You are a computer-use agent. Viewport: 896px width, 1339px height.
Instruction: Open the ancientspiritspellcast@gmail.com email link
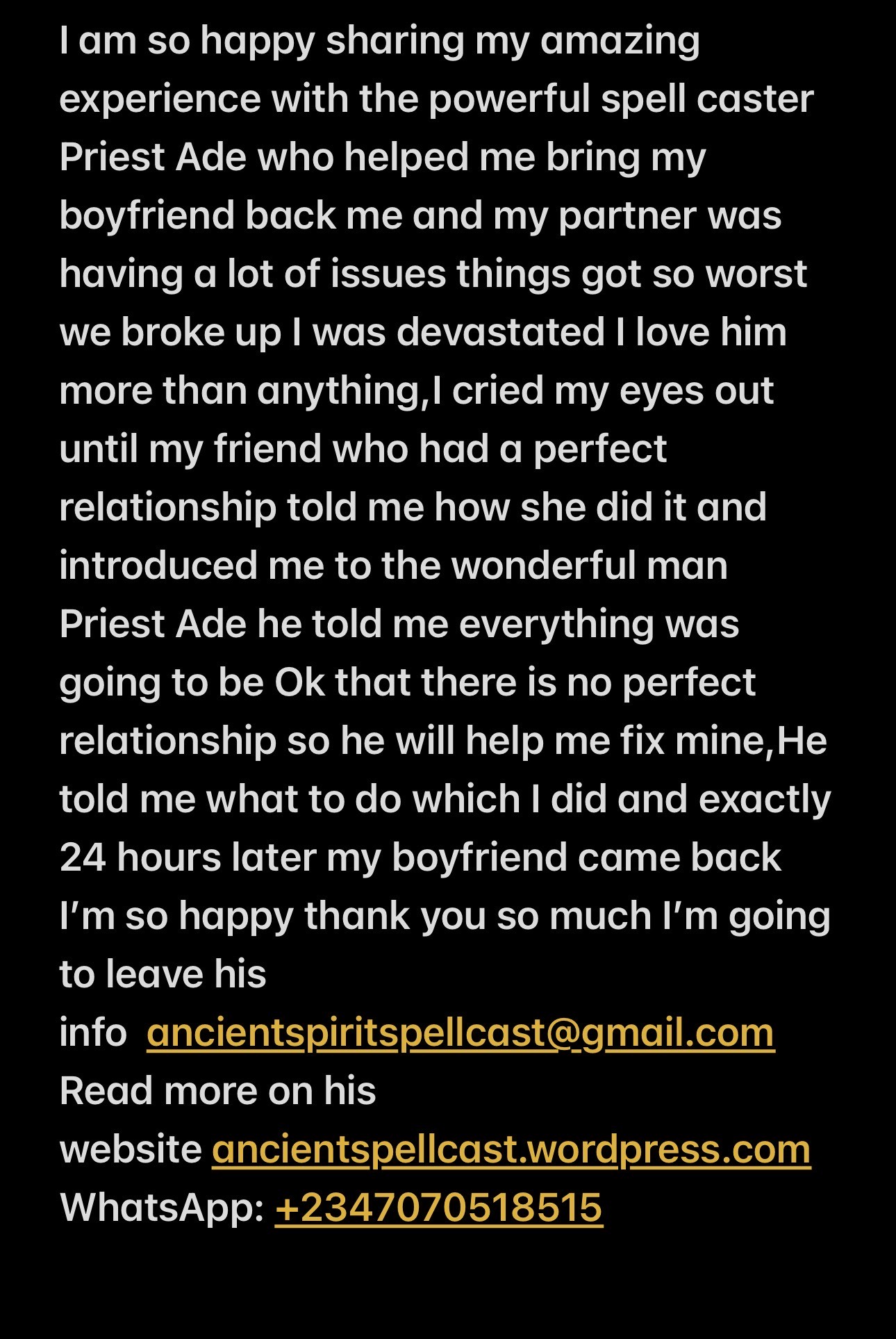460,1033
